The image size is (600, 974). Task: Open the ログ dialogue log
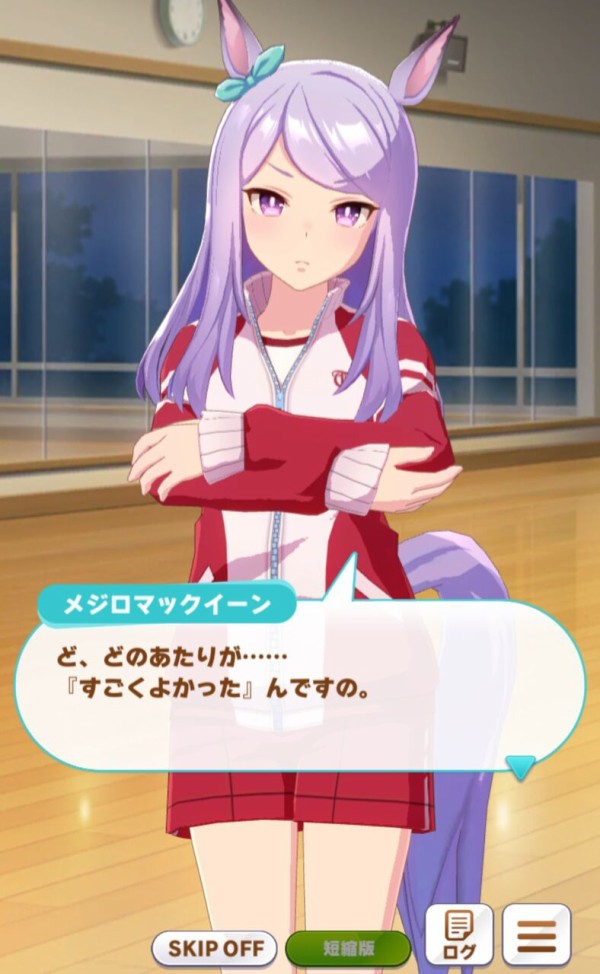click(x=459, y=936)
